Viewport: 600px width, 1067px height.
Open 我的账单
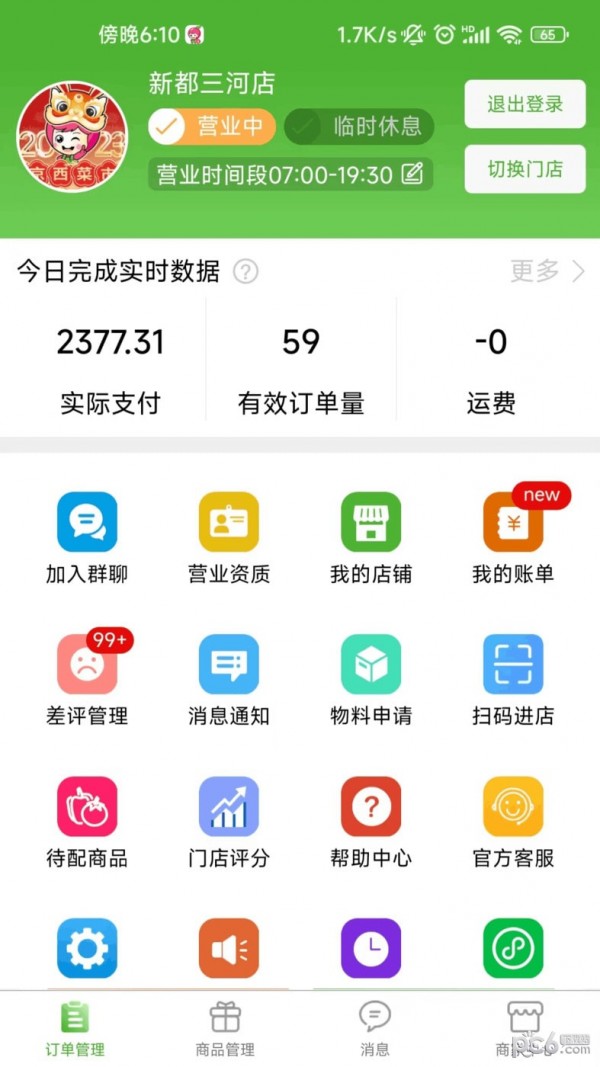513,537
